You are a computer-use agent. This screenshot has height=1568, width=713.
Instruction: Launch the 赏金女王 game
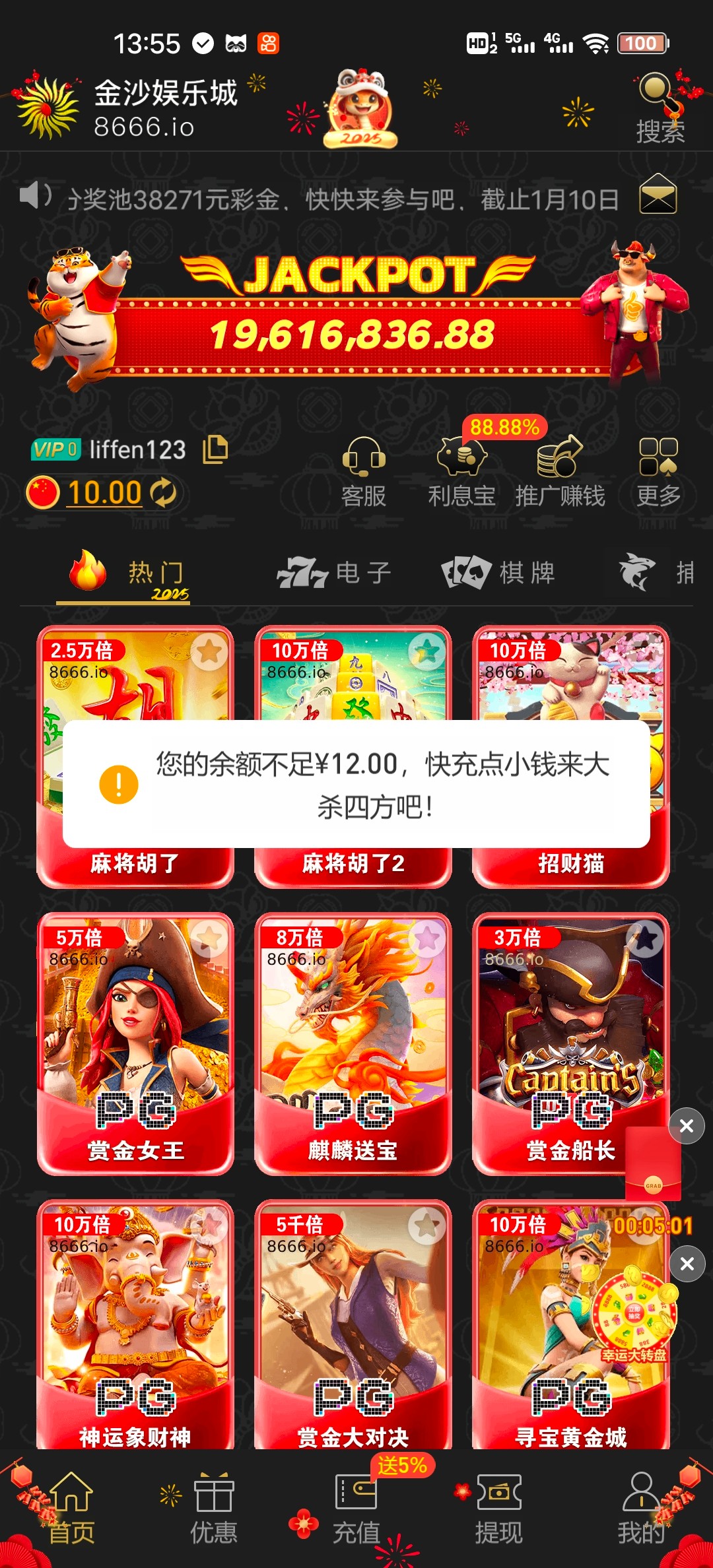135,1043
